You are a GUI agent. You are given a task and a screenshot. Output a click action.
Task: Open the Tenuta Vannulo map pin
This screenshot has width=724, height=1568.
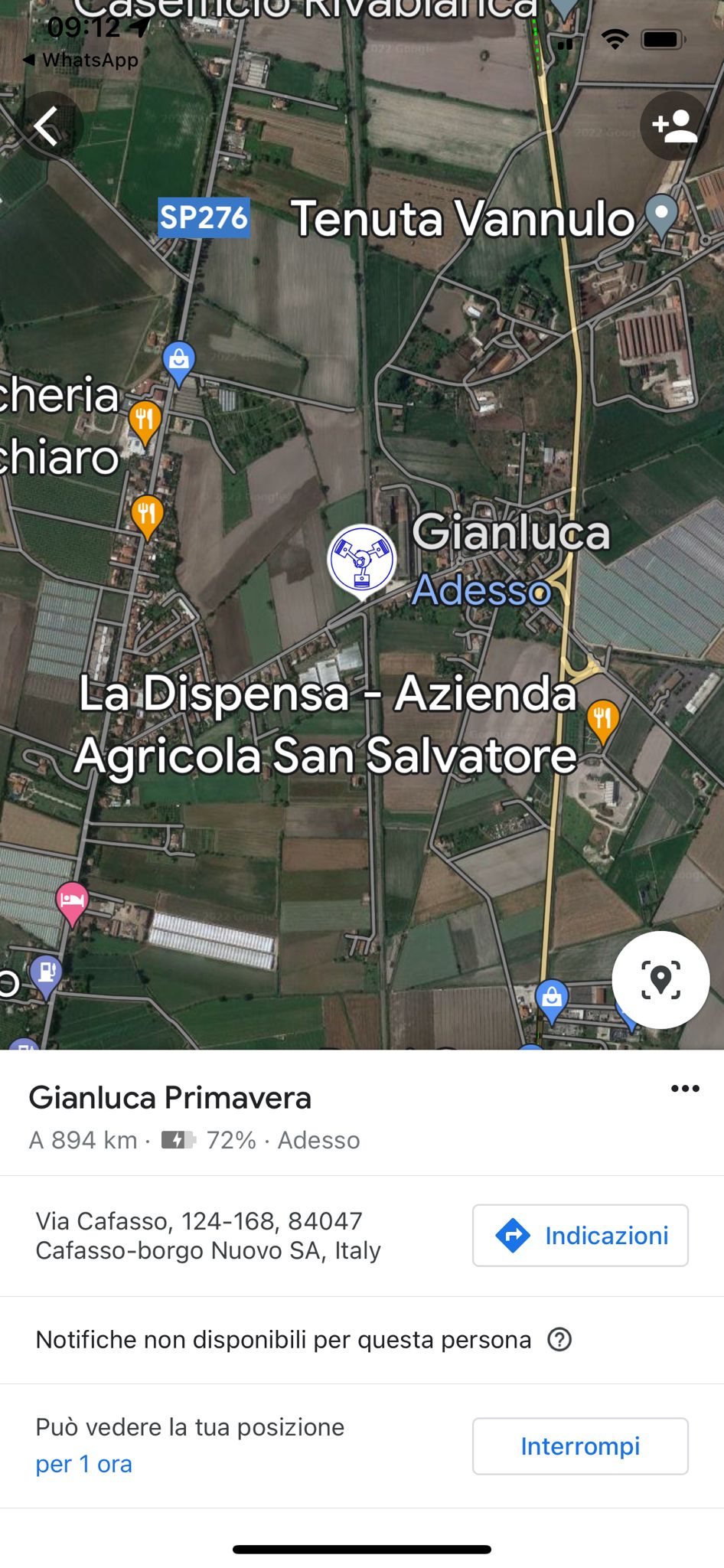tap(661, 213)
